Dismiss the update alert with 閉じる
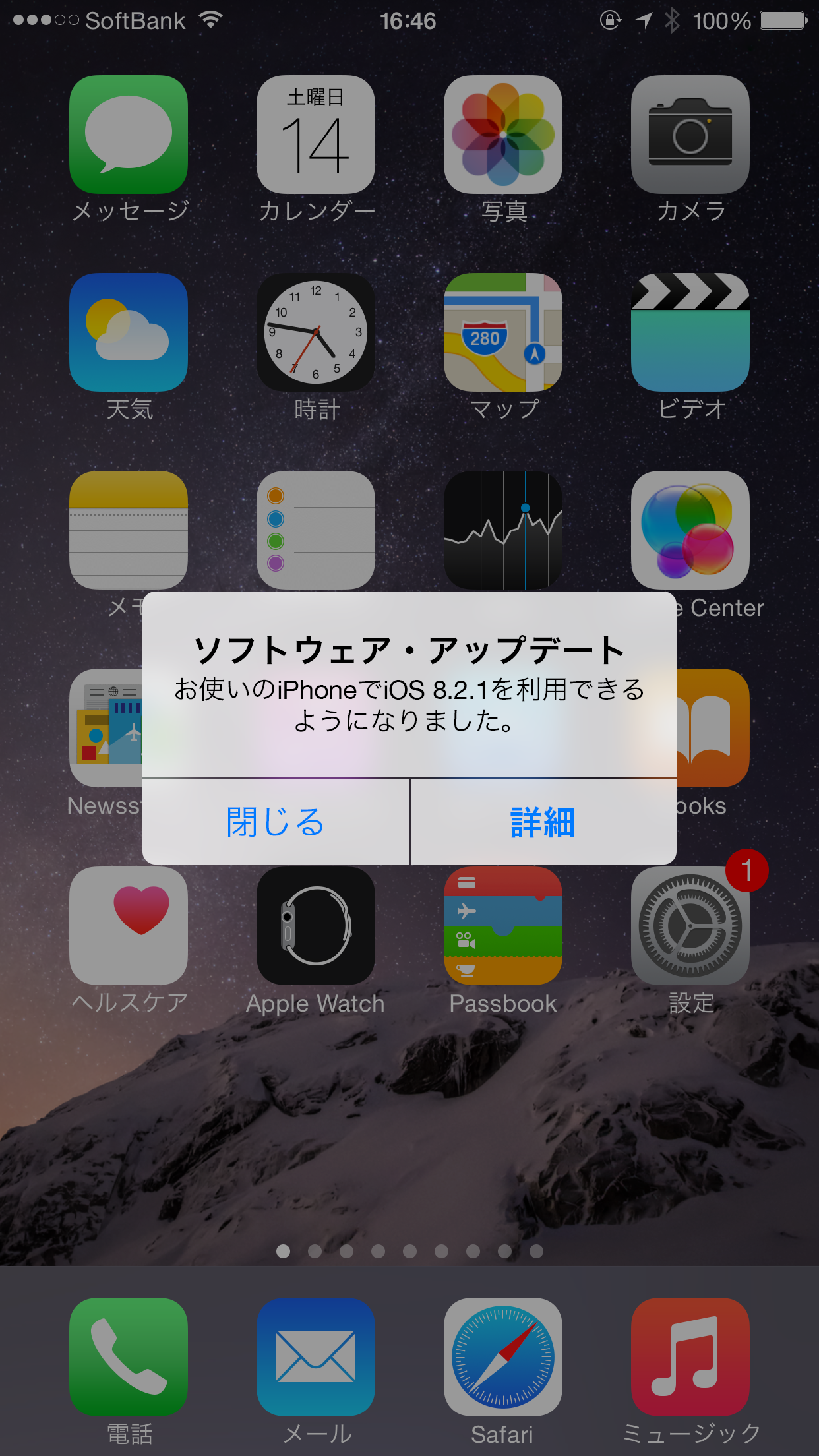 click(x=276, y=822)
